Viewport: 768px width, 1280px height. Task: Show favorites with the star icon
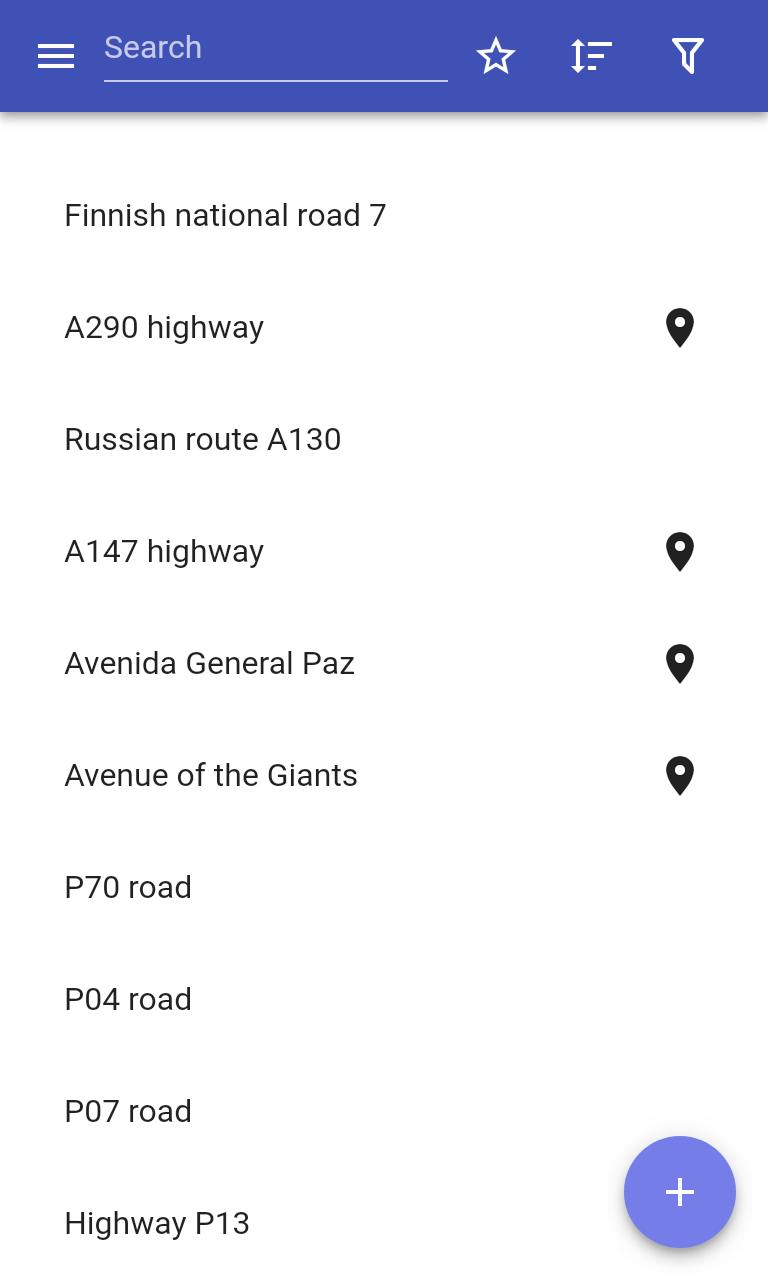click(496, 56)
